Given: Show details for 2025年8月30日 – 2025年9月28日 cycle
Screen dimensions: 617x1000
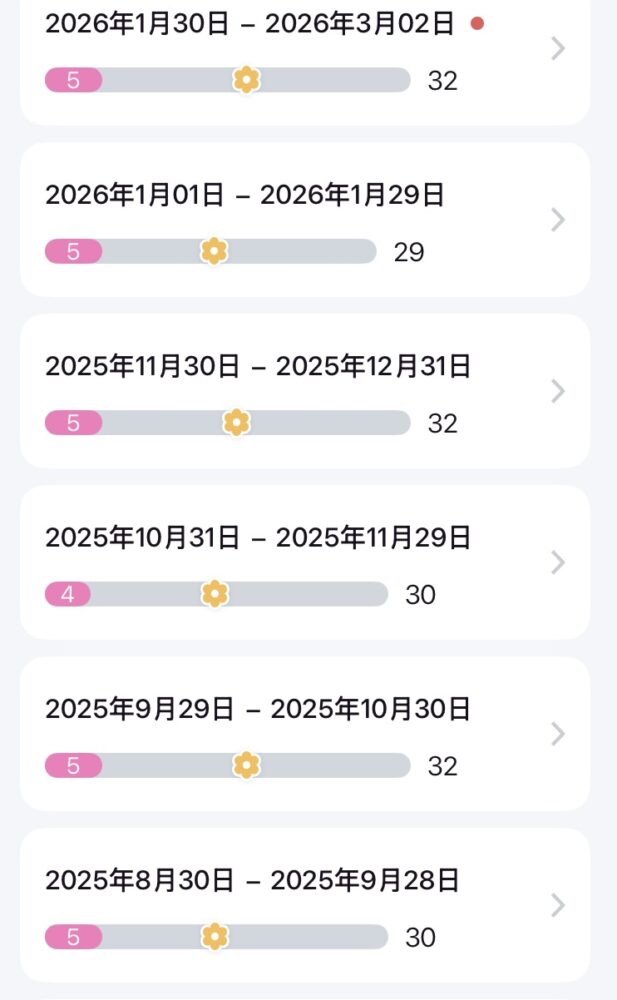Looking at the screenshot, I should (304, 905).
